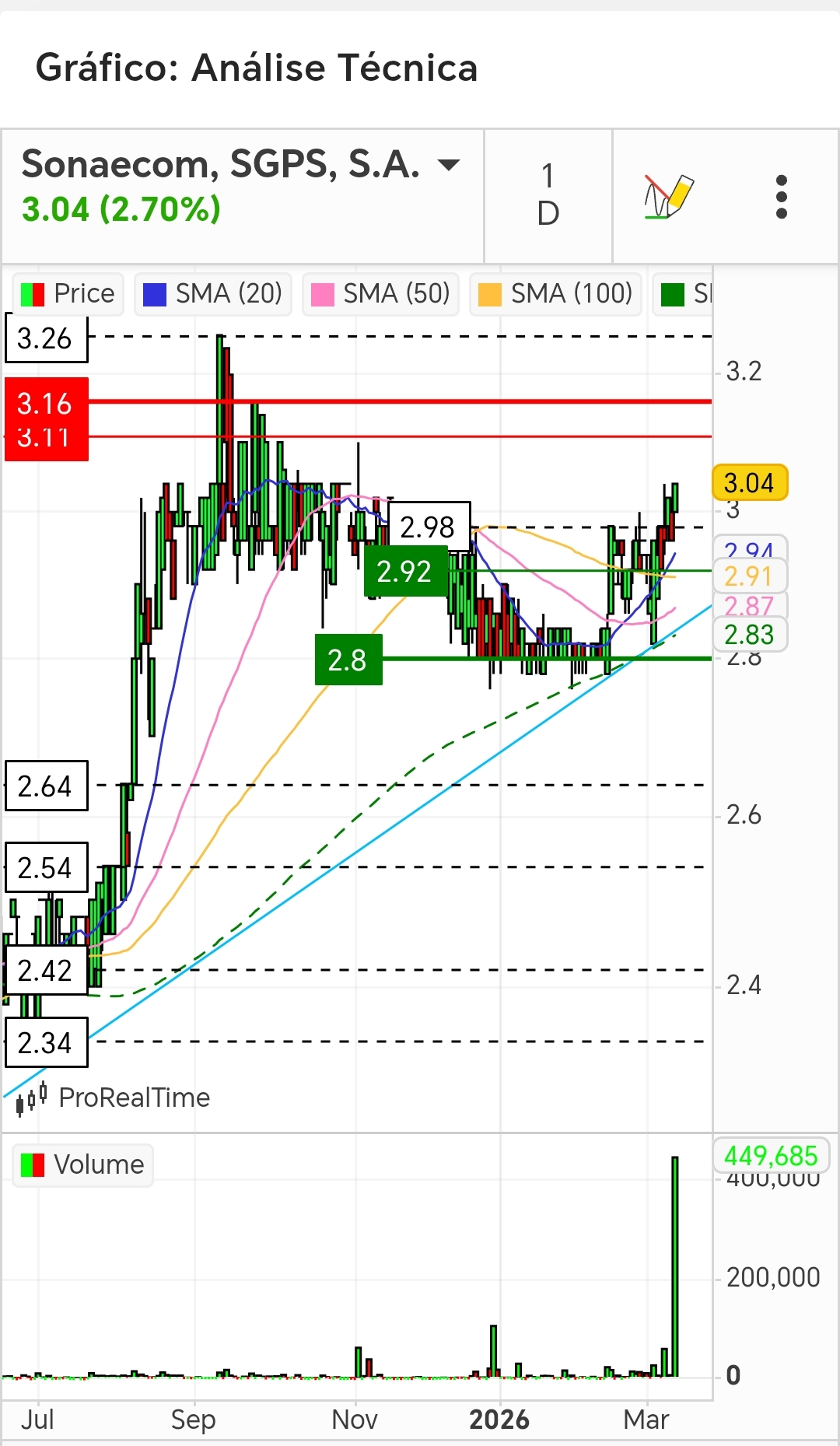Toggle the Volume legend chip

tap(82, 1164)
